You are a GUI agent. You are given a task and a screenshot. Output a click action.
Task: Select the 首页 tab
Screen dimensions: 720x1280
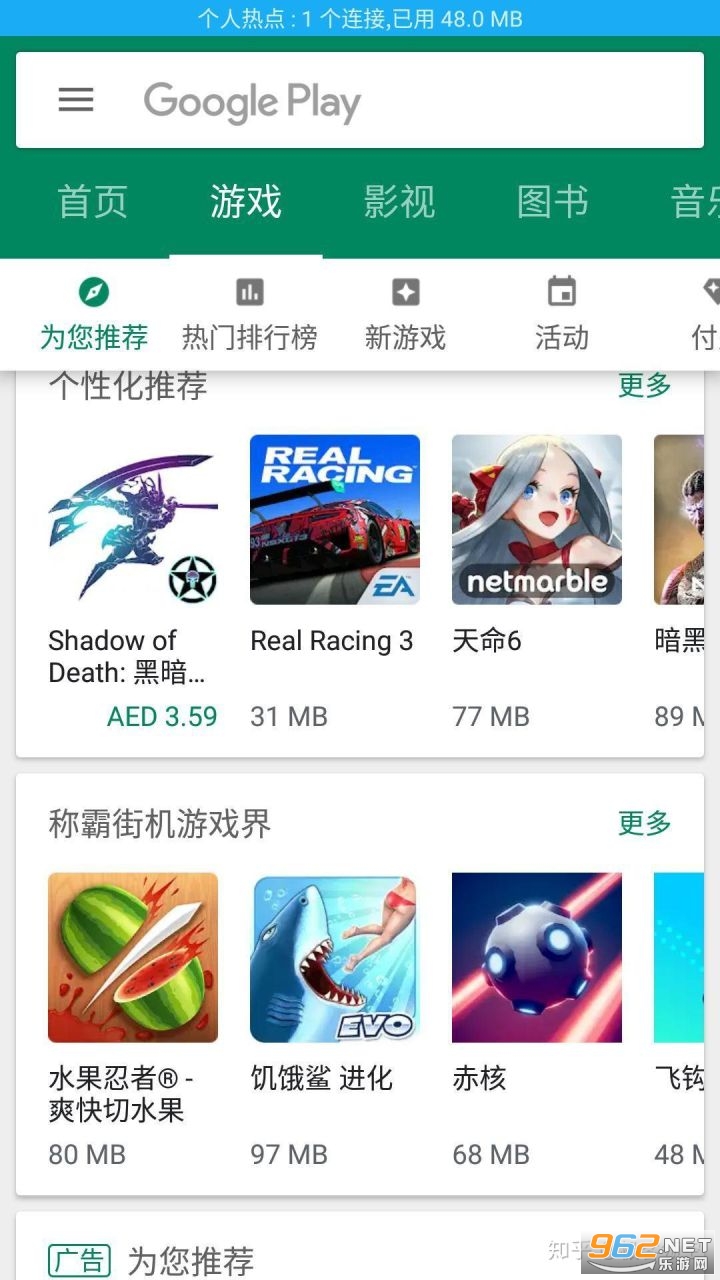point(92,202)
